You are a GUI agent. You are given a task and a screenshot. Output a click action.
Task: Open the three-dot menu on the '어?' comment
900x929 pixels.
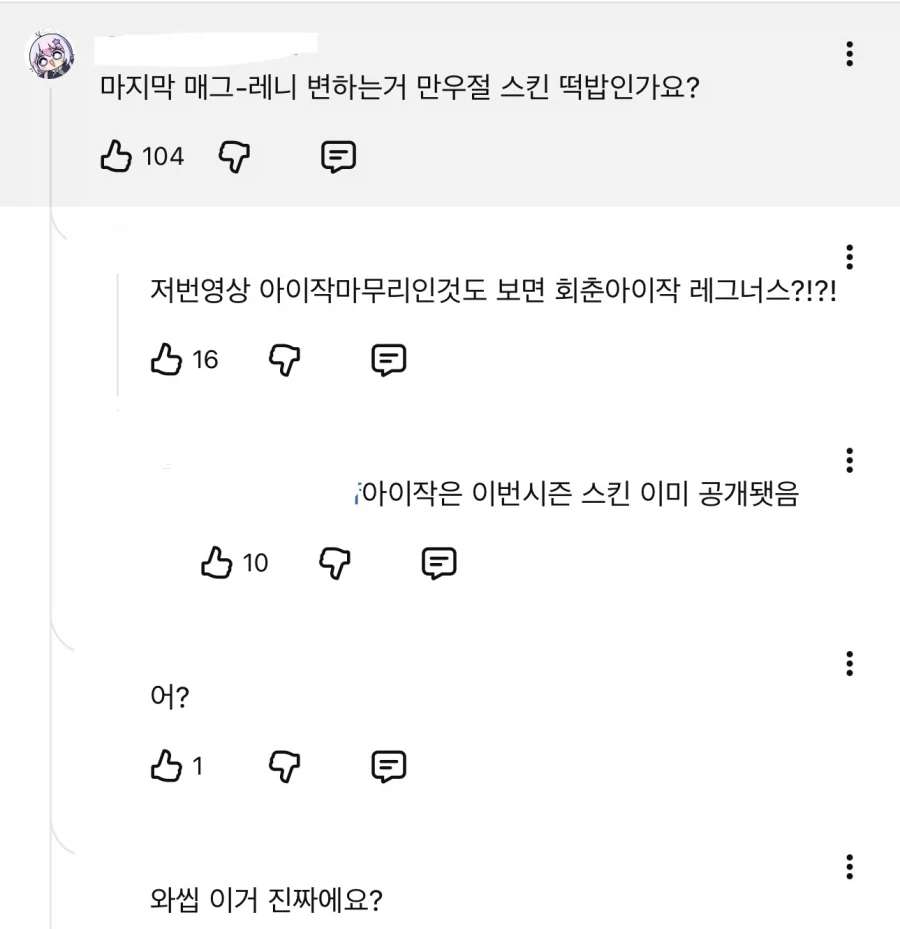(851, 662)
